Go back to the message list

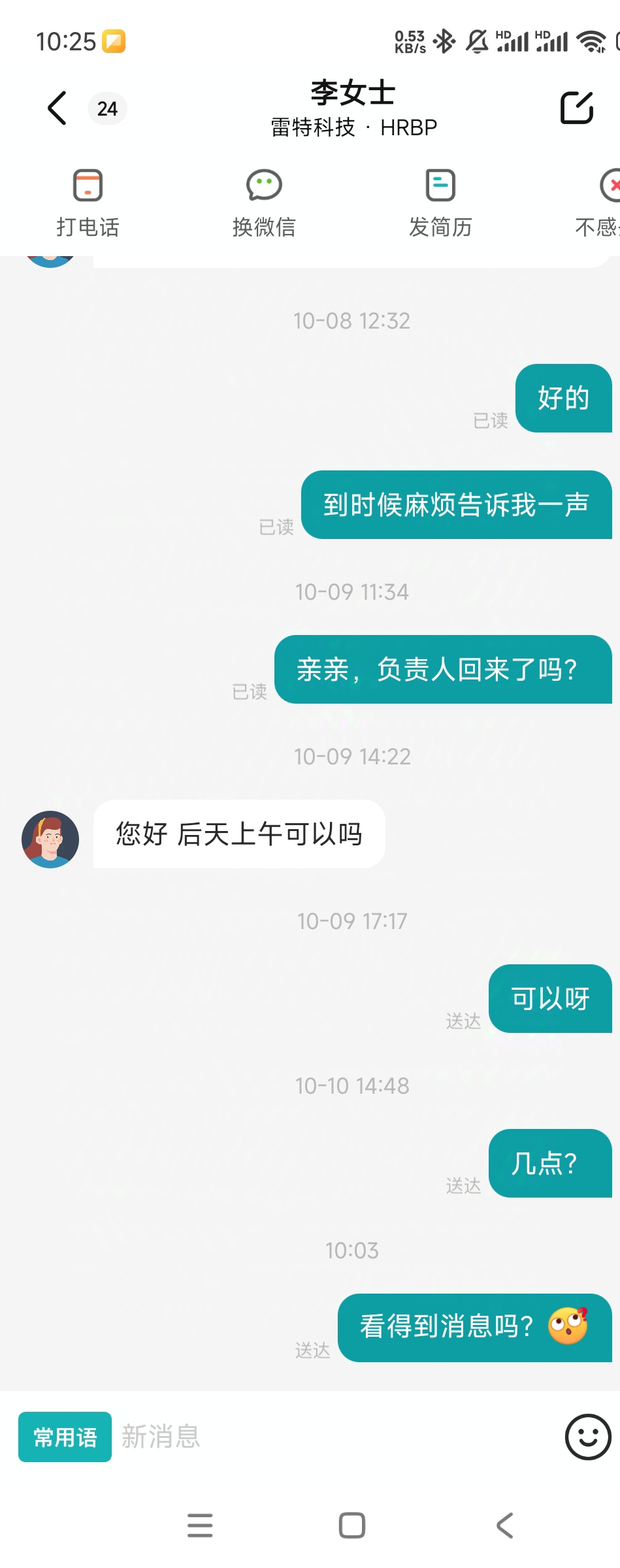click(57, 108)
